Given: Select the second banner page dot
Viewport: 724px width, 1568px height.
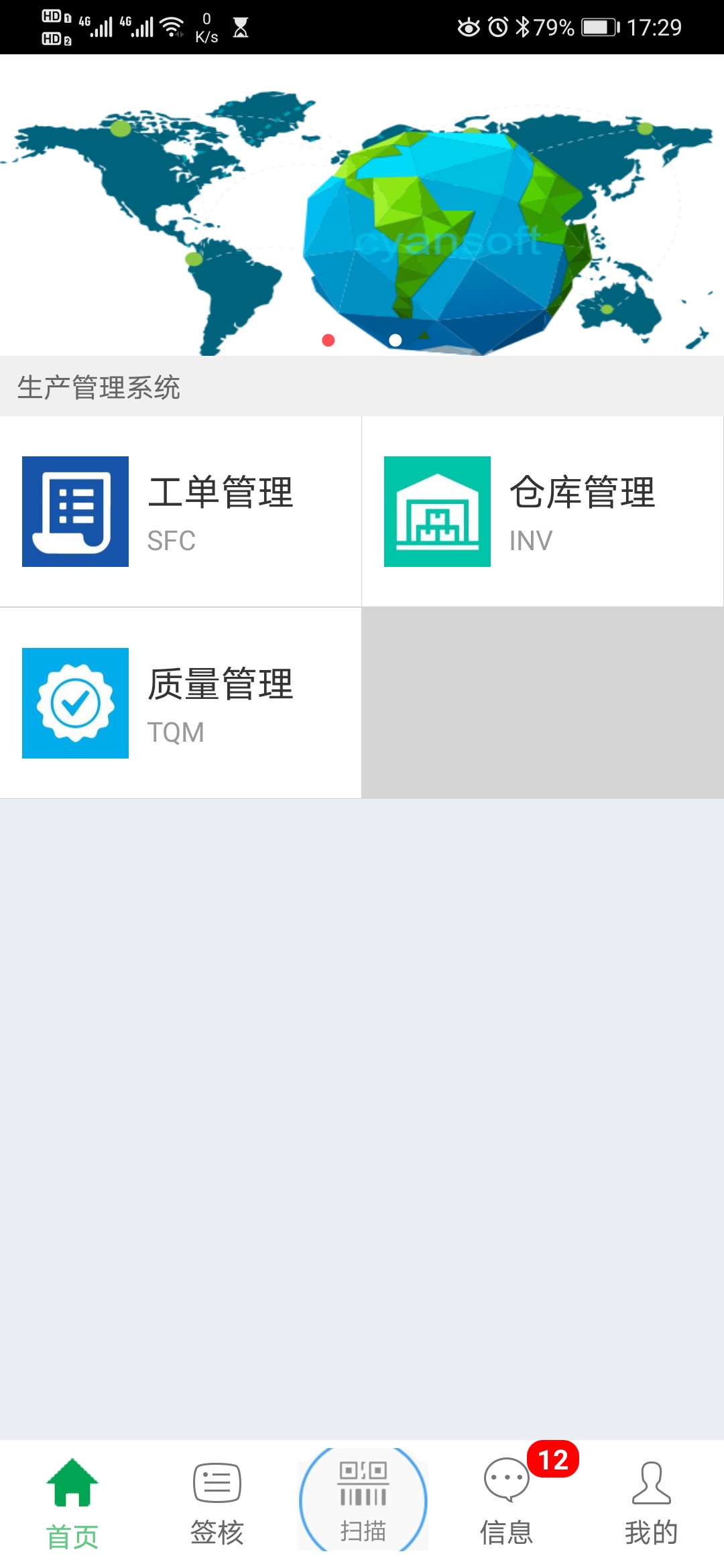Looking at the screenshot, I should pos(396,340).
